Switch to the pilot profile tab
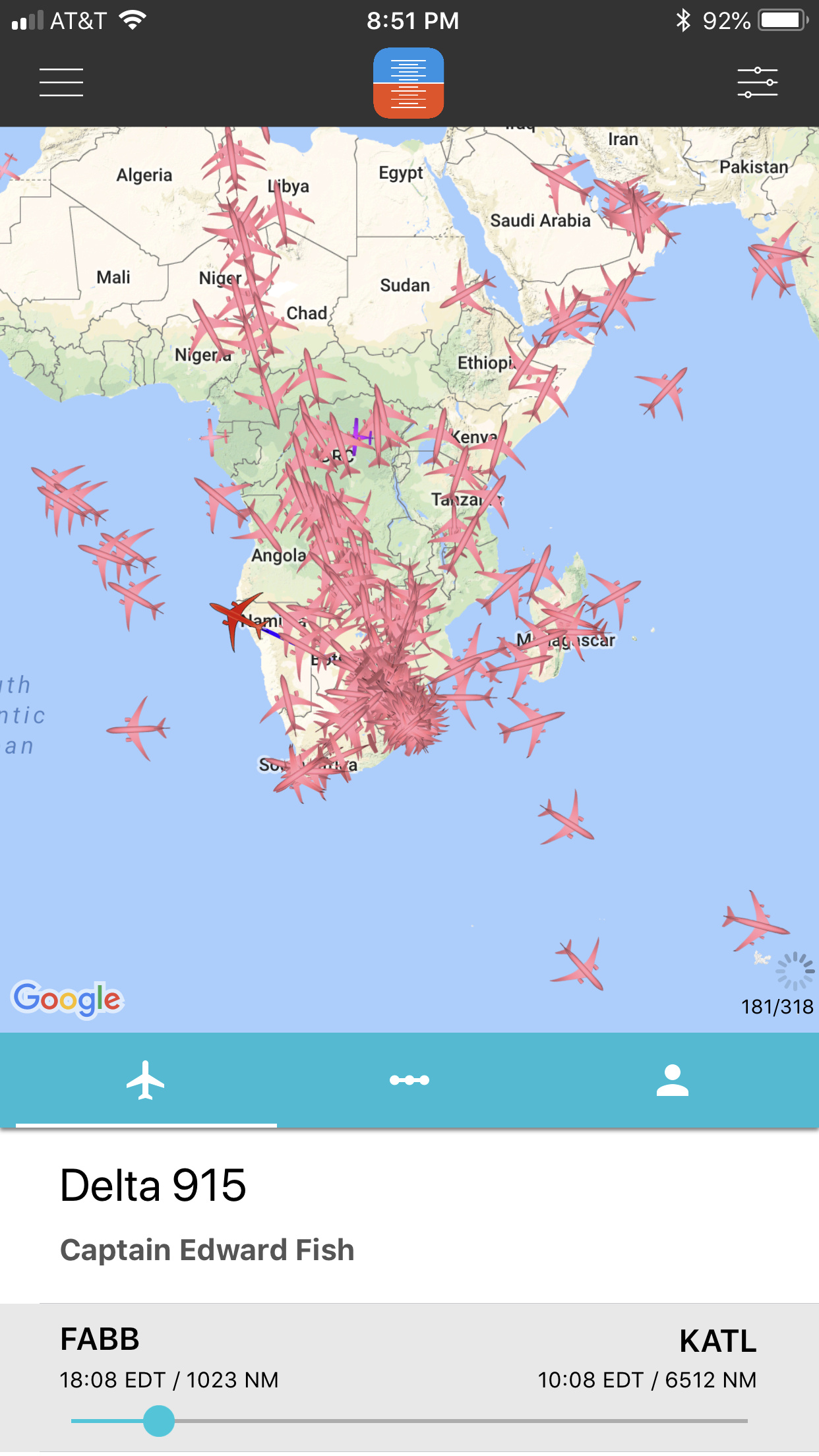Viewport: 819px width, 1456px height. [x=672, y=1080]
